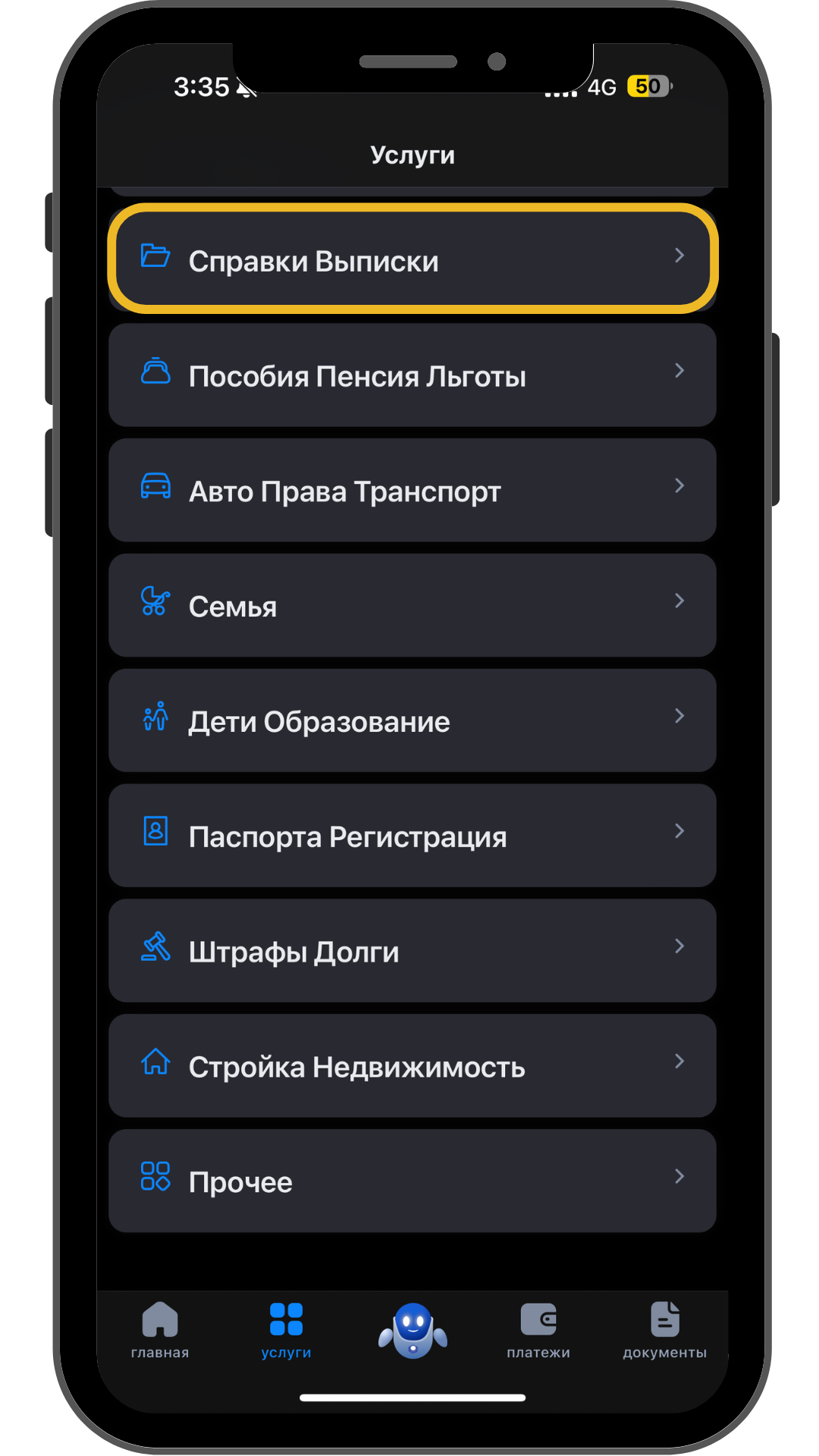Open Паспорта Регистрация section

point(412,836)
